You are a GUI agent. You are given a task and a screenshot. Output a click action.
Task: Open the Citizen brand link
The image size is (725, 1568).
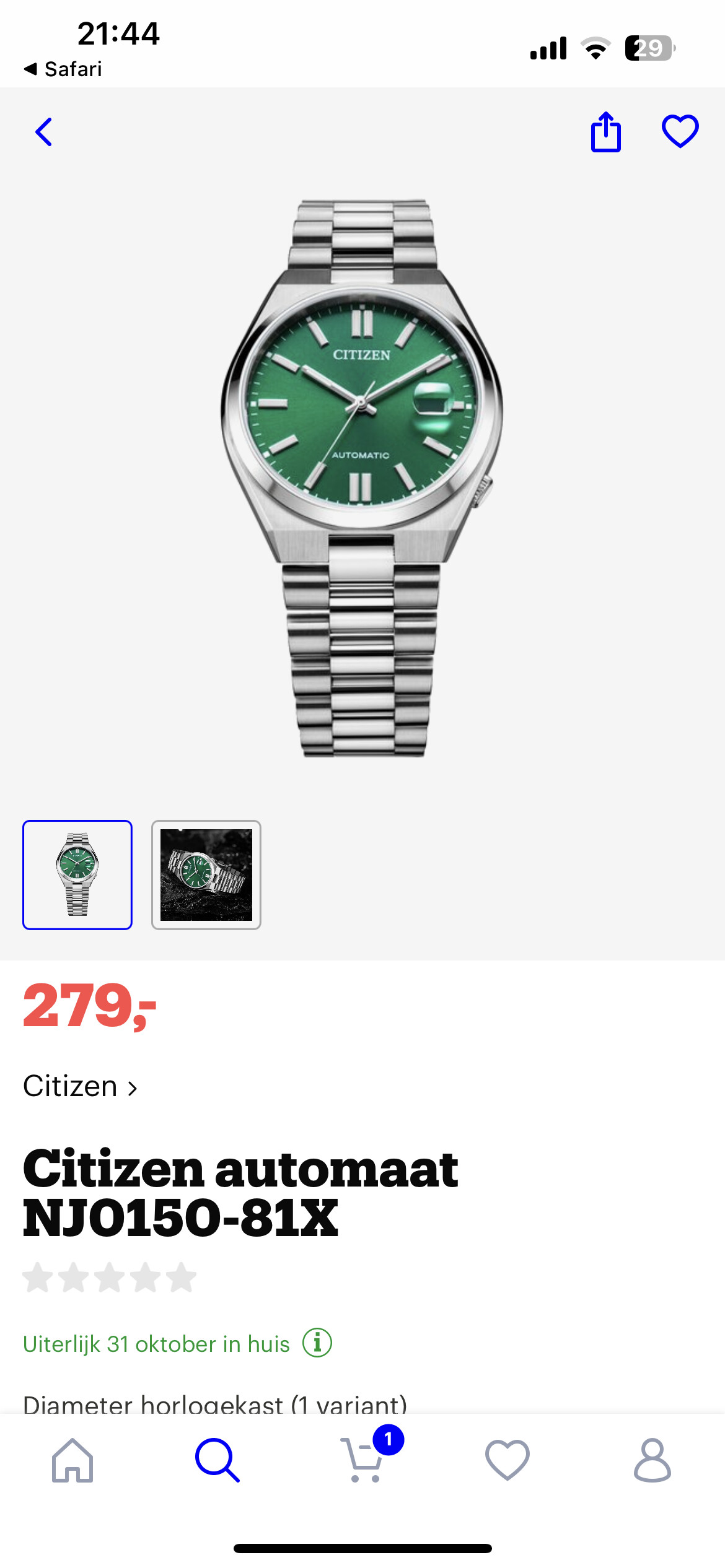[80, 1086]
